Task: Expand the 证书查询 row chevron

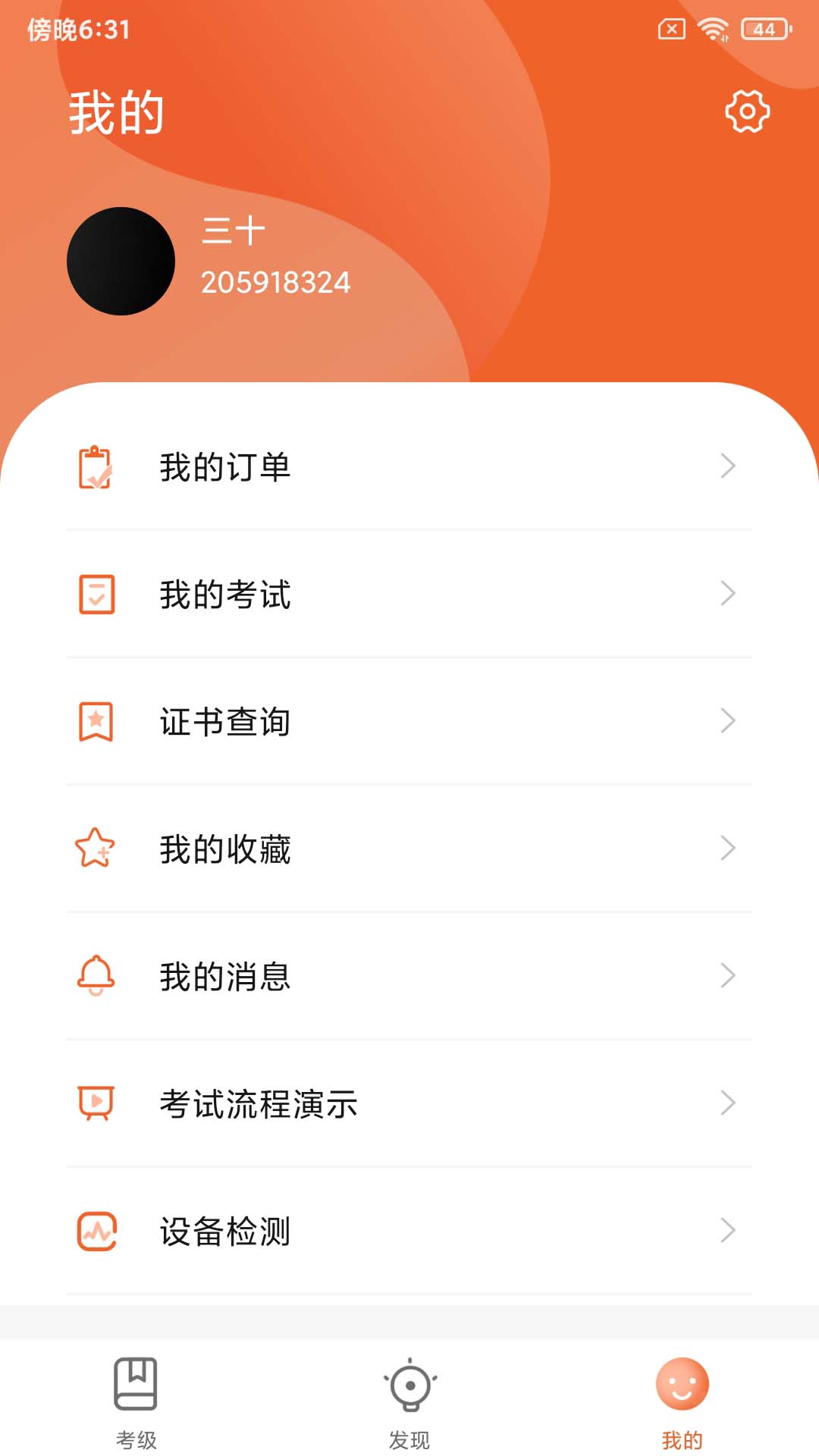Action: pyautogui.click(x=728, y=722)
